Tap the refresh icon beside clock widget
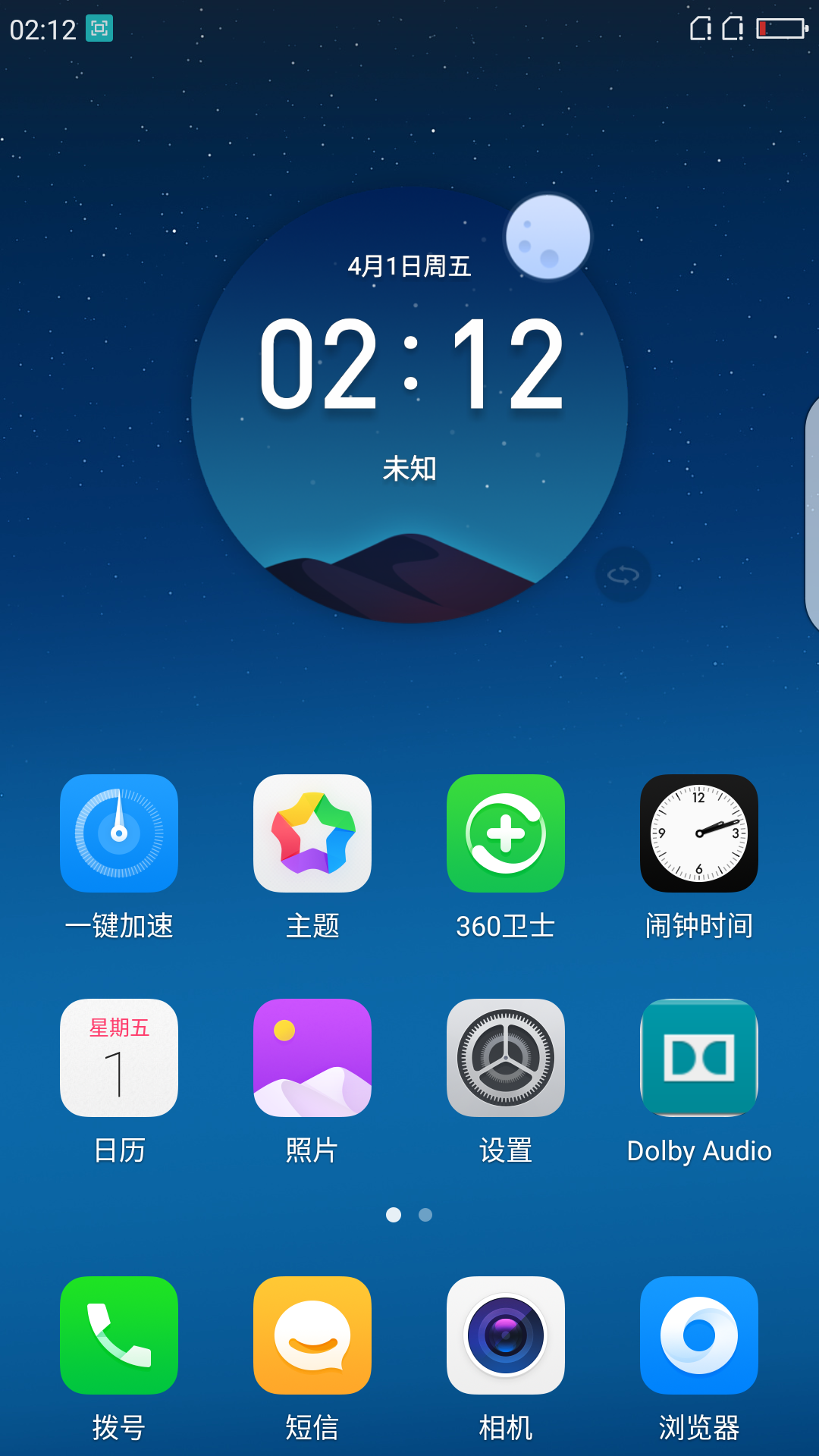The image size is (819, 1456). (x=623, y=575)
